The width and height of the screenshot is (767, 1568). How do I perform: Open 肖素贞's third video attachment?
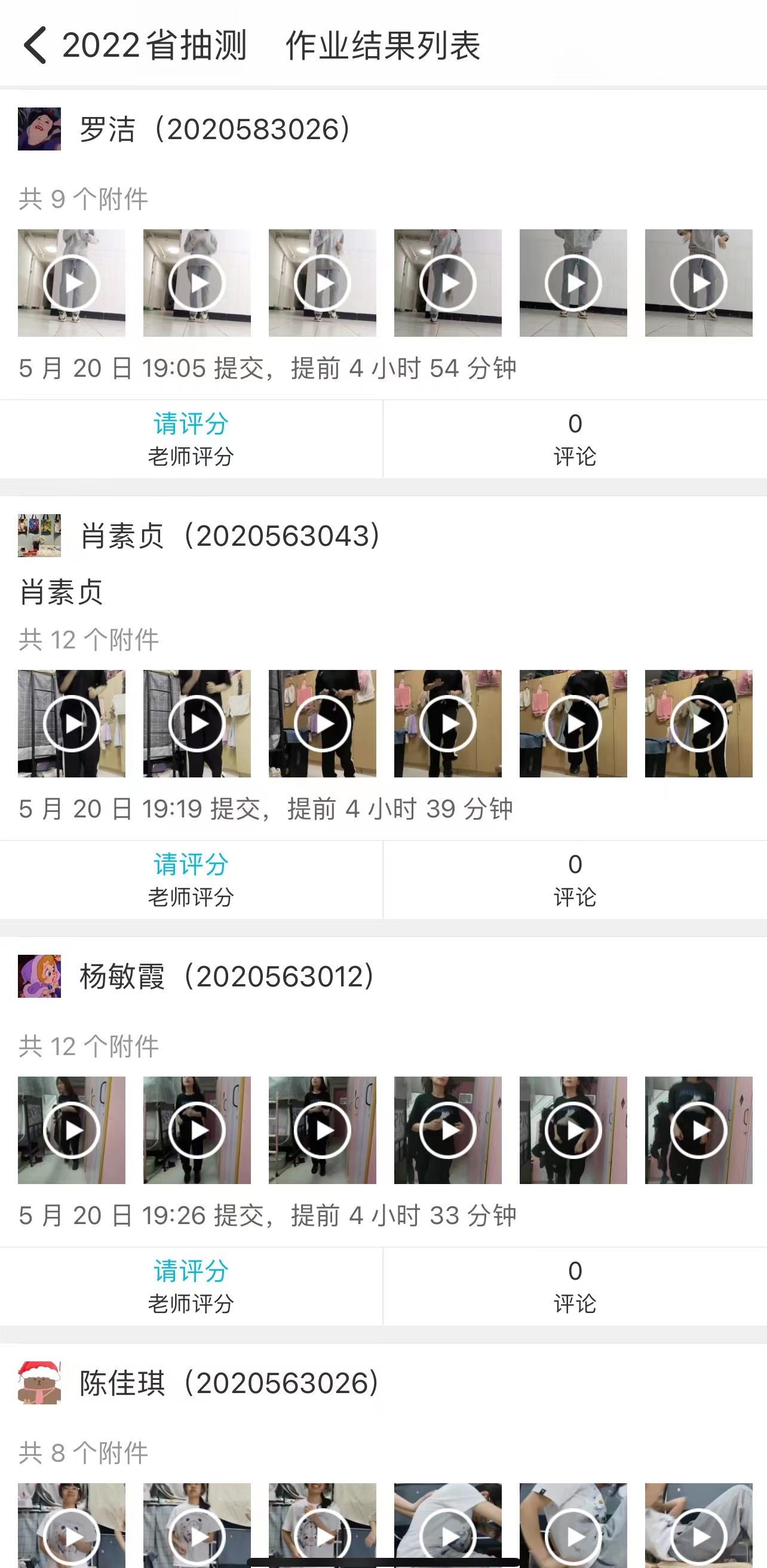point(322,724)
